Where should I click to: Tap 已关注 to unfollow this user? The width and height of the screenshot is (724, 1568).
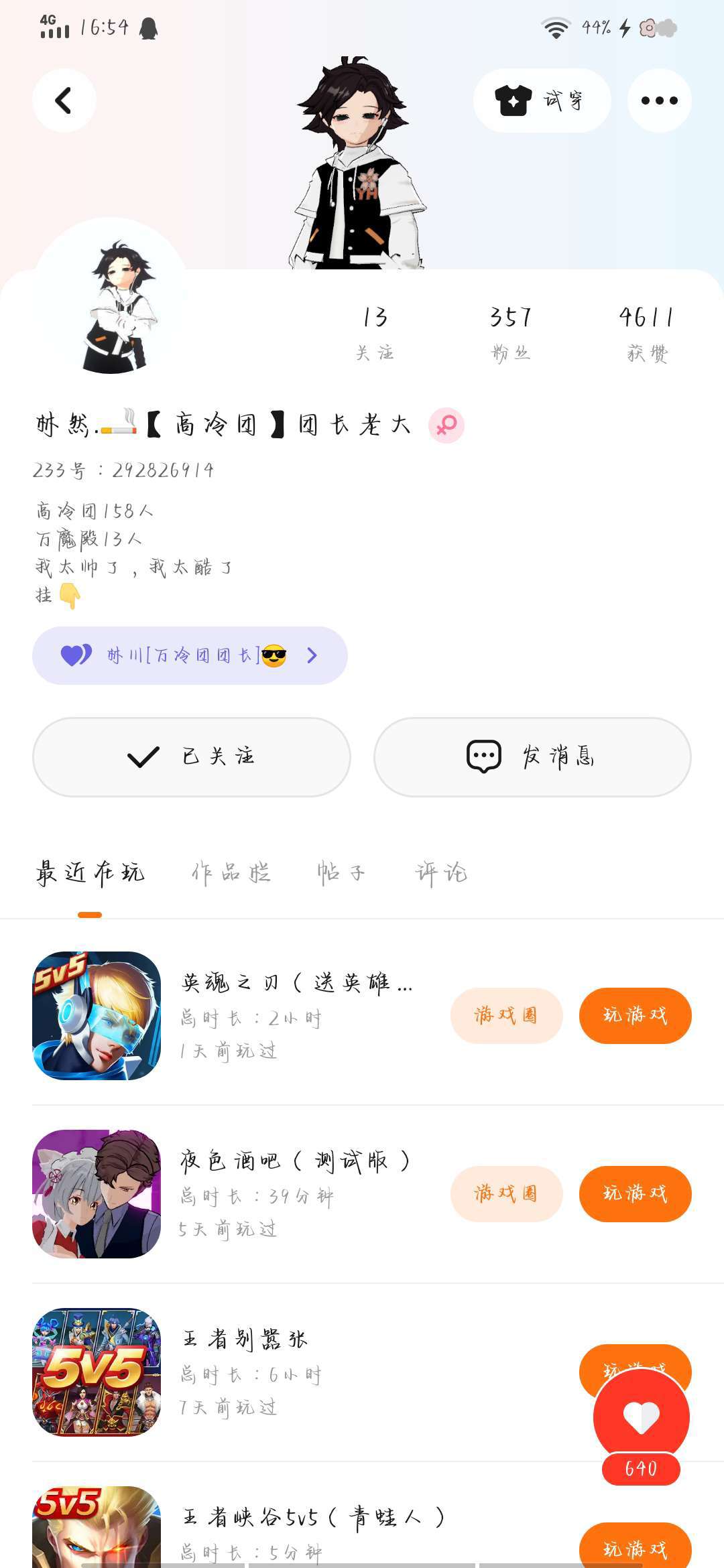191,757
